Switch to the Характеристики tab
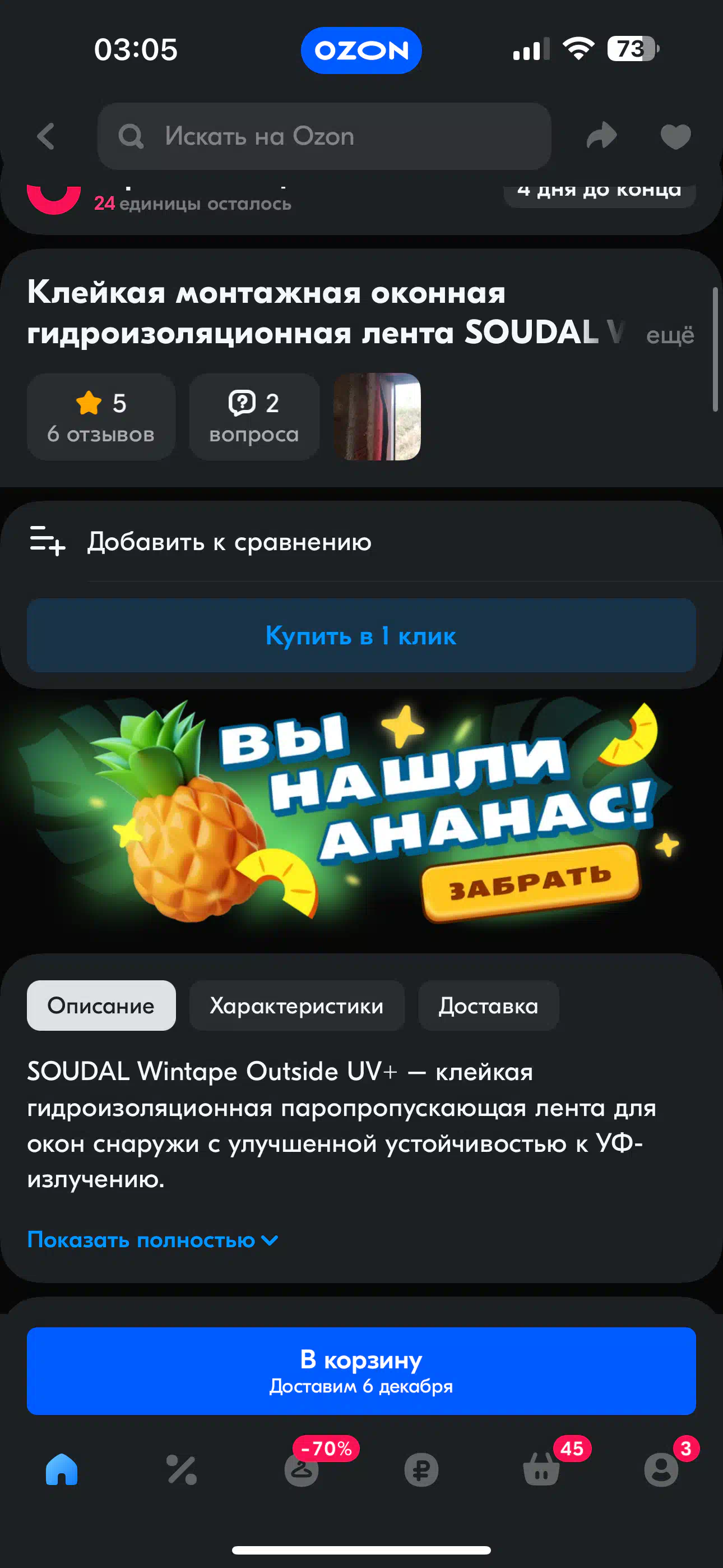The width and height of the screenshot is (723, 1568). tap(297, 1006)
